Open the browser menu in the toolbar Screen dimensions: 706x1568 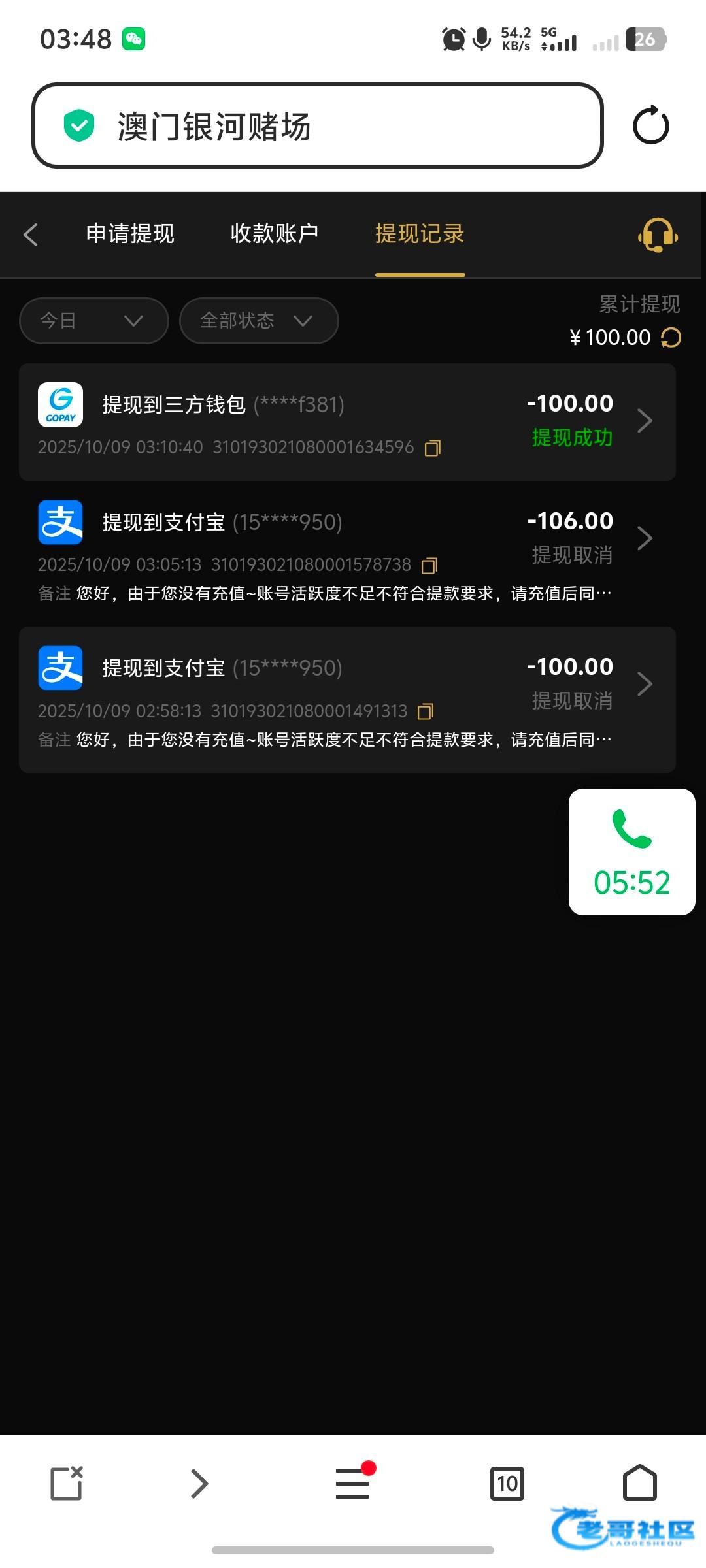[x=353, y=1484]
